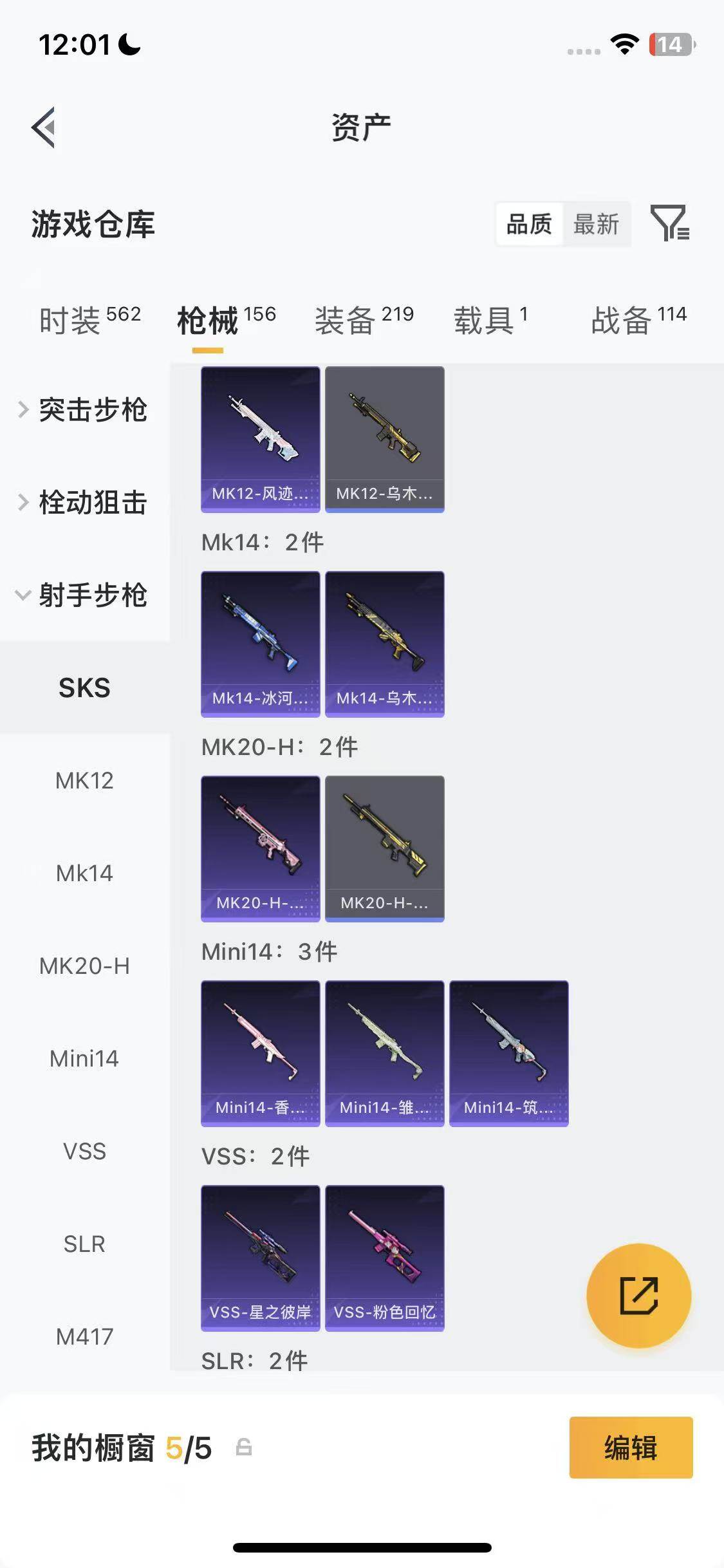View the VSS-粉色回忆 skin

point(384,1258)
